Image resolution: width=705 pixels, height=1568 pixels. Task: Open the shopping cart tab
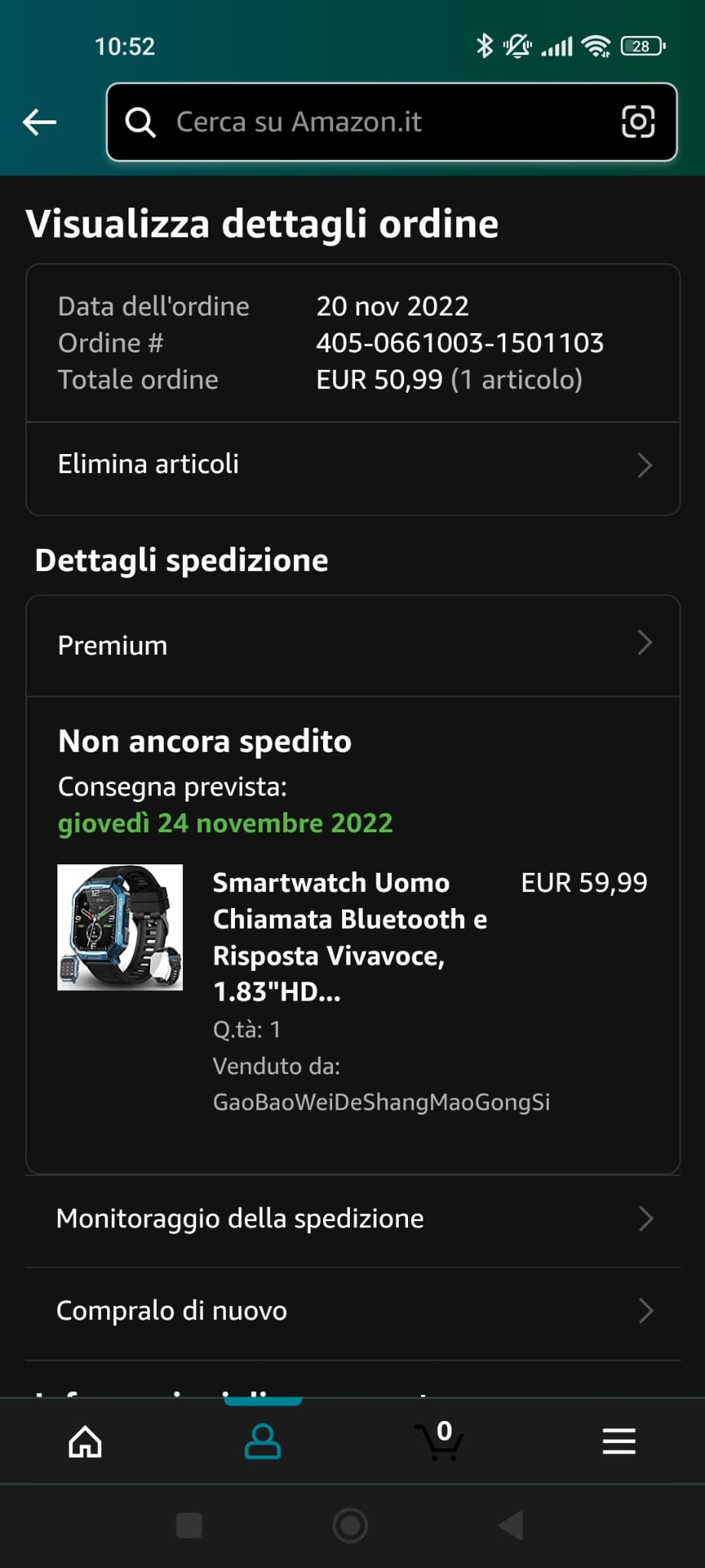pyautogui.click(x=440, y=1440)
